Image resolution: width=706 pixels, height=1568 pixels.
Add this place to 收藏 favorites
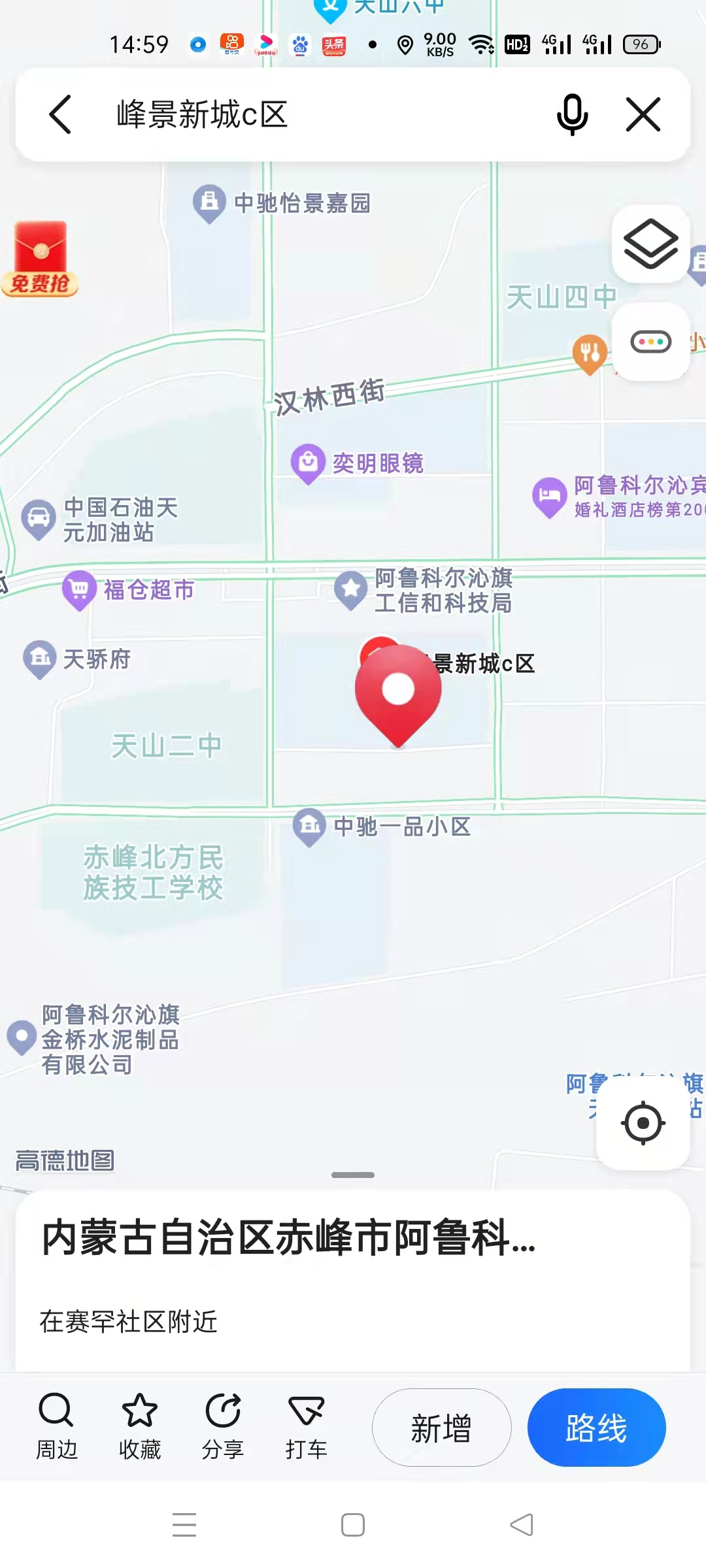(139, 1428)
